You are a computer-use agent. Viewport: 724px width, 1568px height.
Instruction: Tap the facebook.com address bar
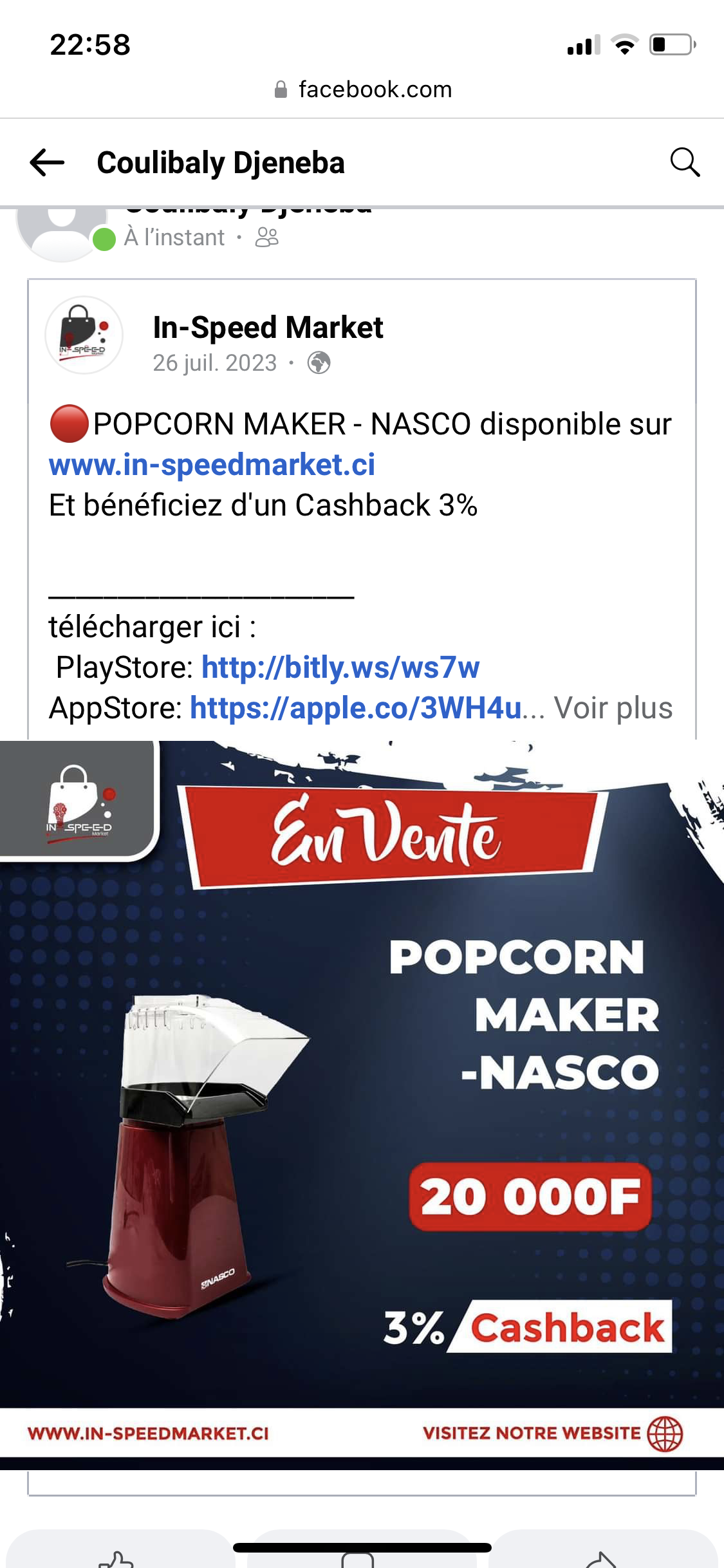tap(362, 89)
